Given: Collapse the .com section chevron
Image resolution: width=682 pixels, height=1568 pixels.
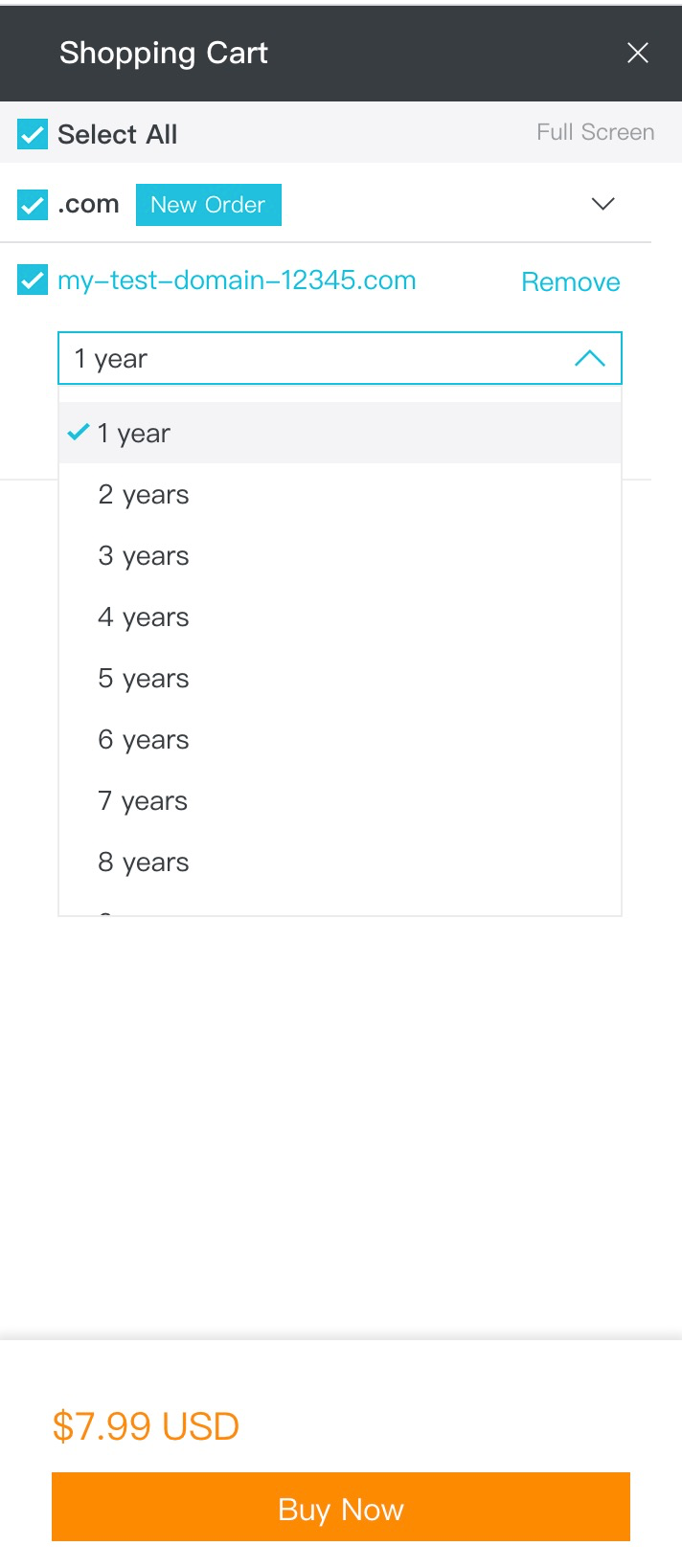Looking at the screenshot, I should [602, 204].
